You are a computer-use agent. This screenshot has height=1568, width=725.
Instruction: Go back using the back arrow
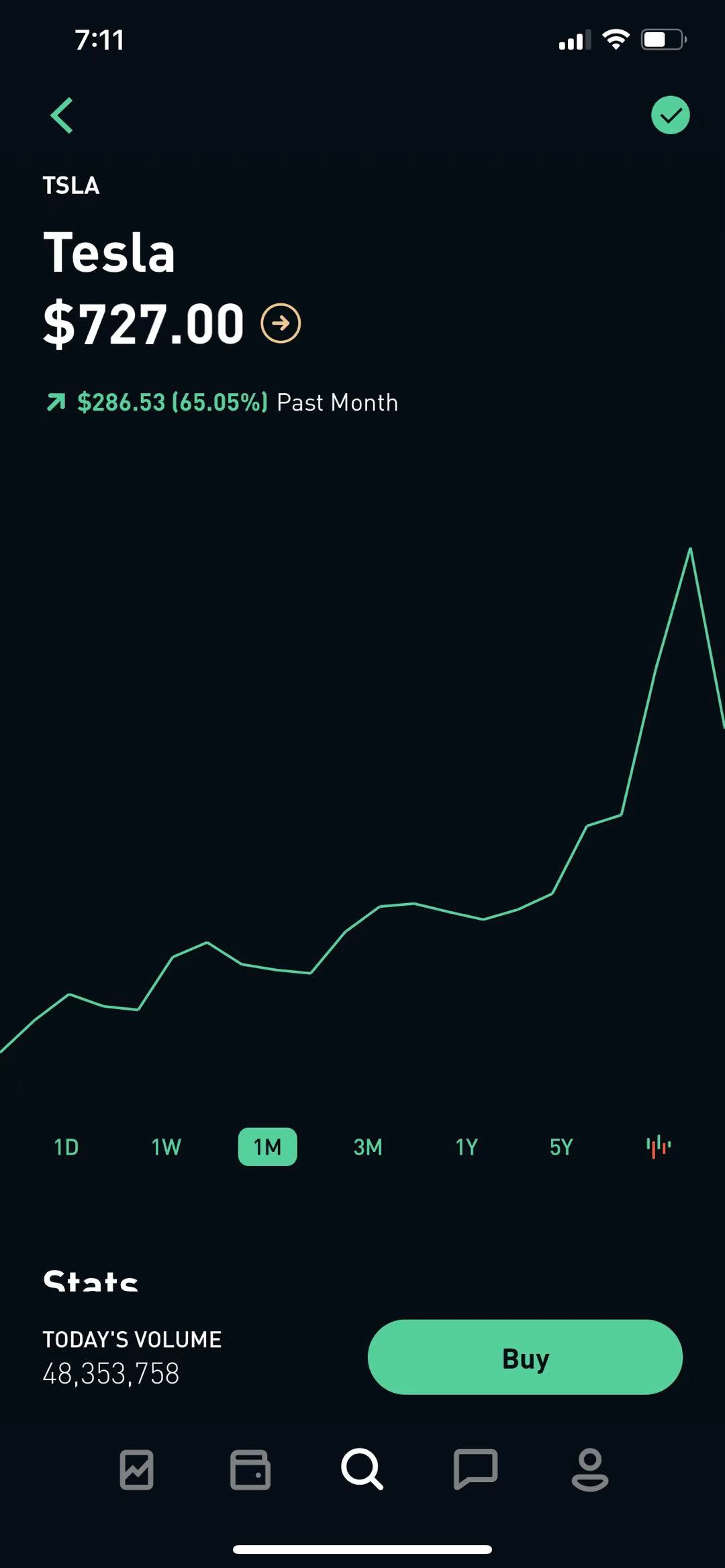click(x=61, y=115)
